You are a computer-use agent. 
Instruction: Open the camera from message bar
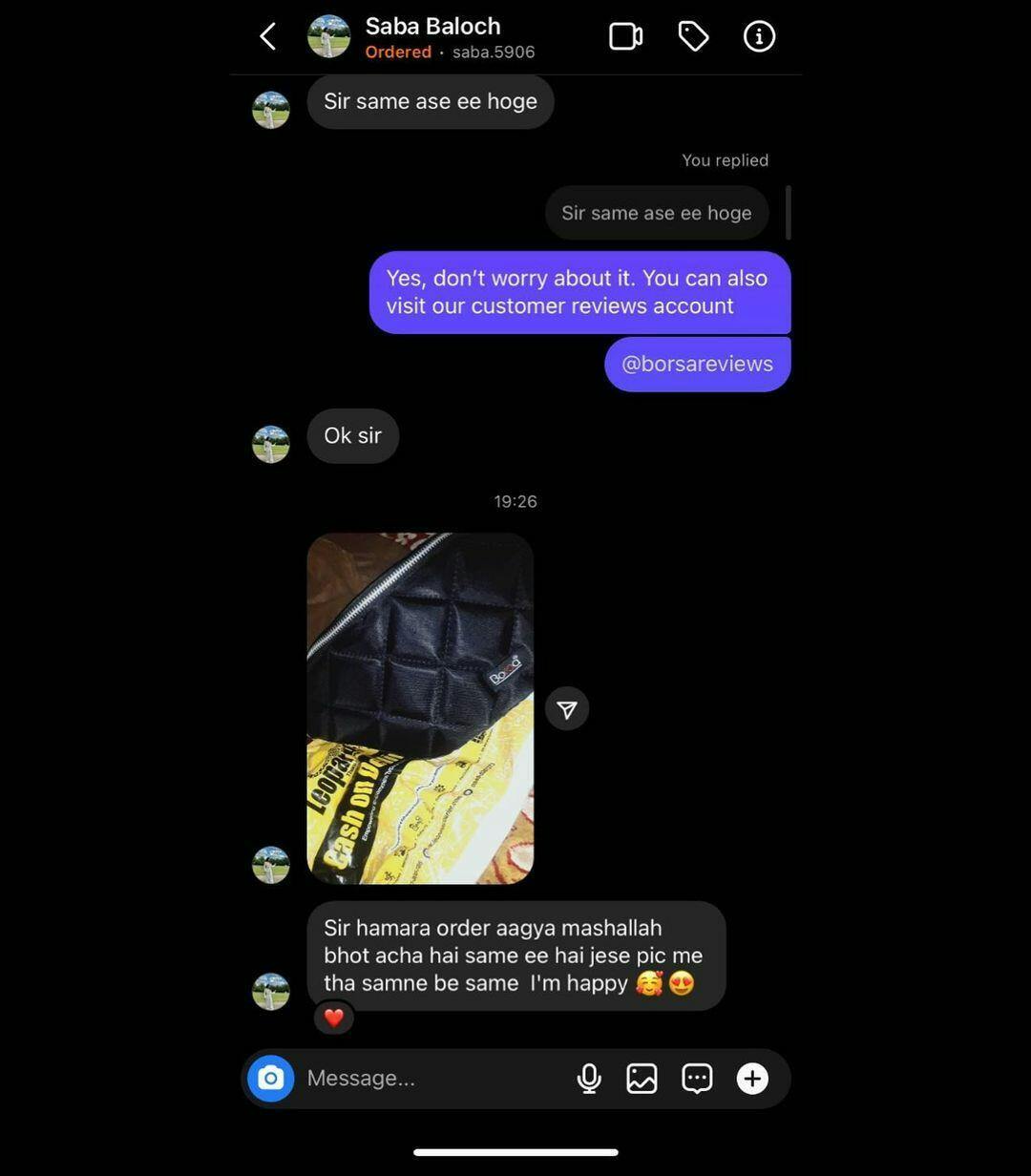(271, 1079)
